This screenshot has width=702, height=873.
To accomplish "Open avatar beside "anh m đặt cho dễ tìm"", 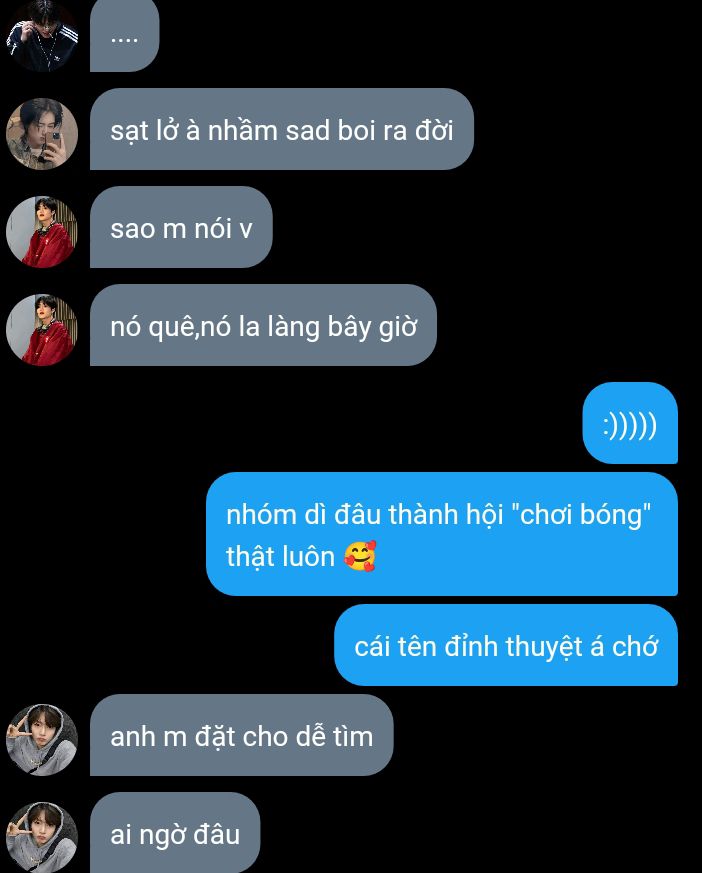I will (x=42, y=740).
